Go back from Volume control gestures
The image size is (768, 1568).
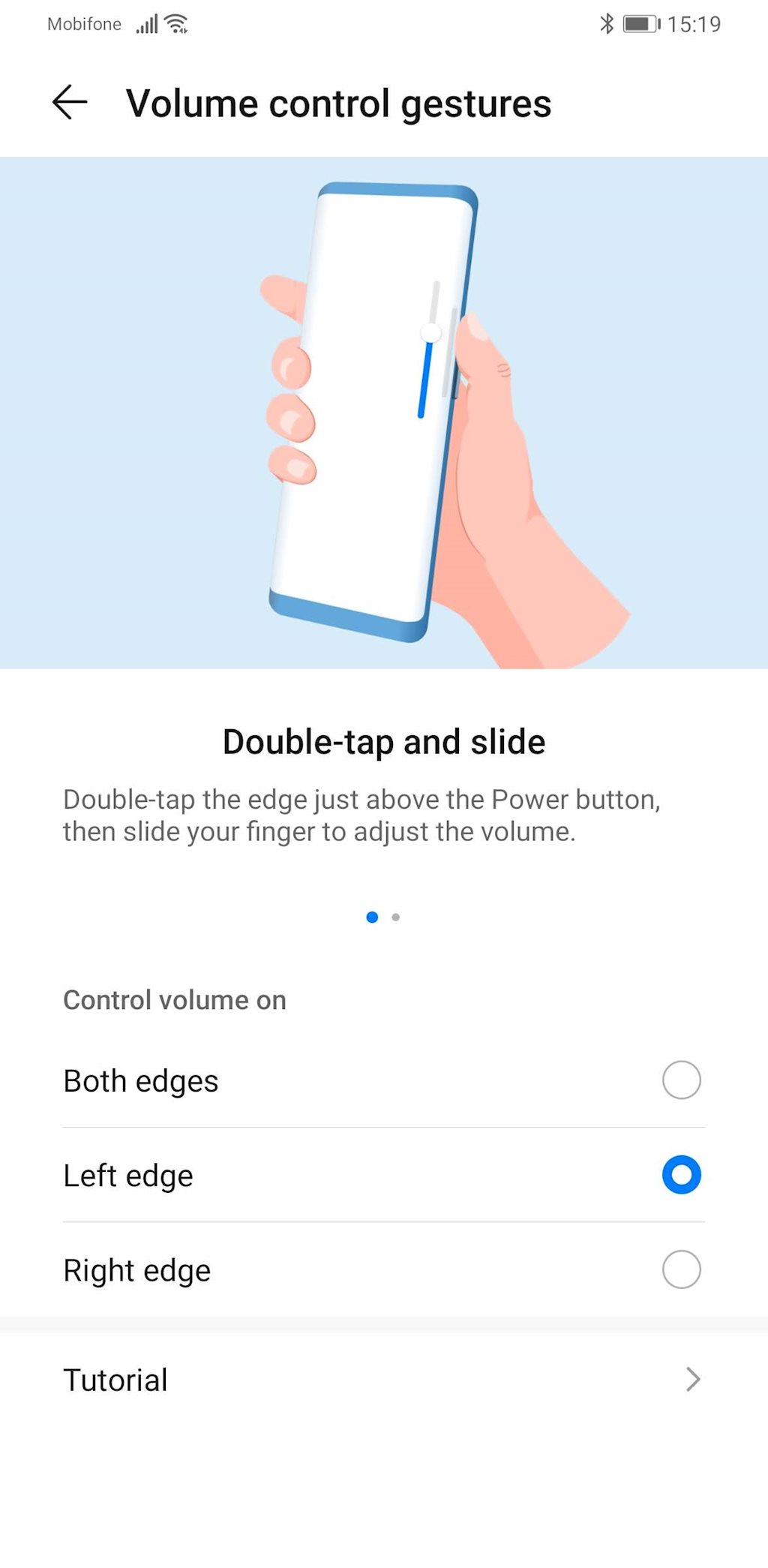[x=70, y=102]
